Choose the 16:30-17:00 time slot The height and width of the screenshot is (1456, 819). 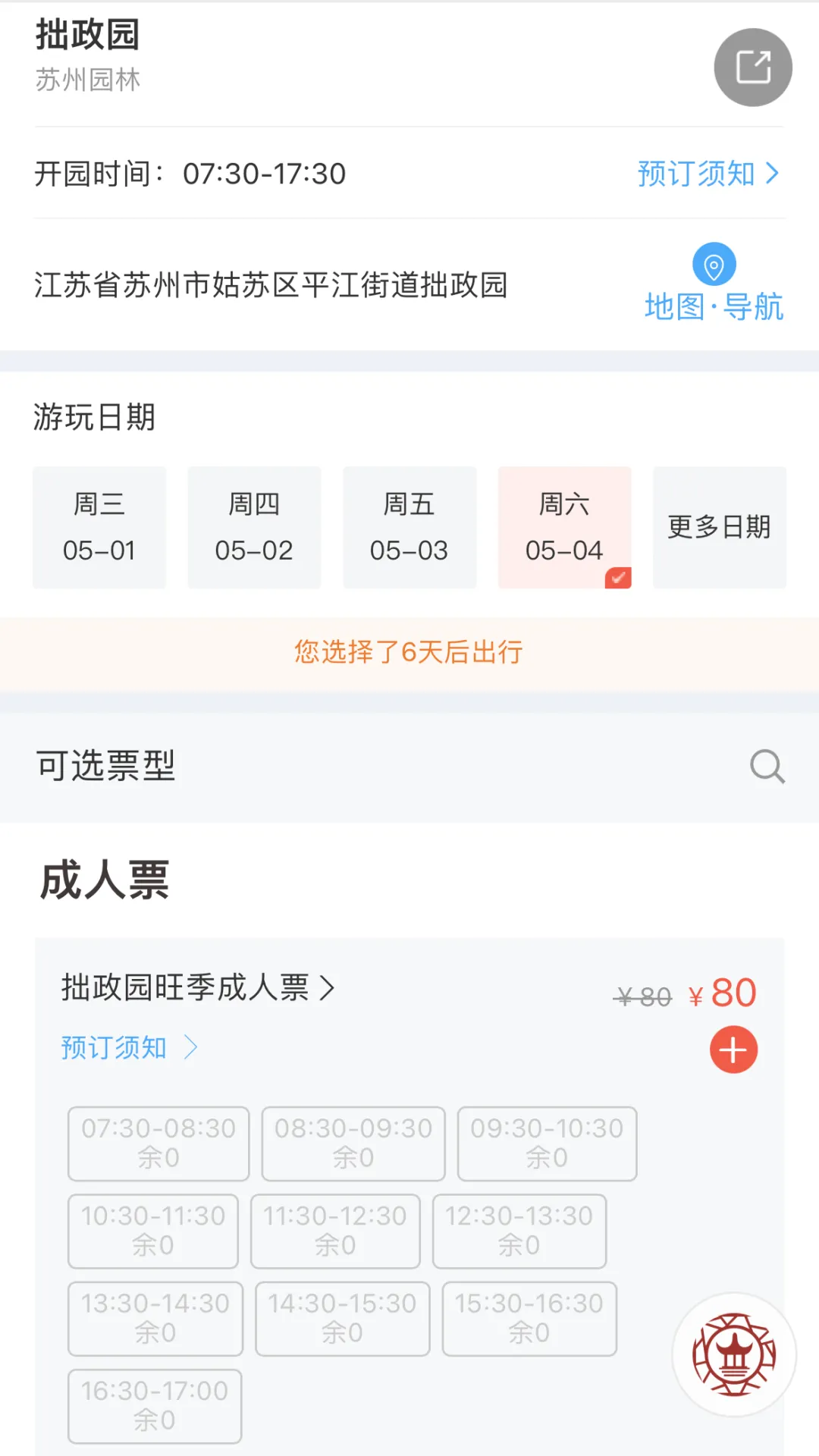point(155,1406)
